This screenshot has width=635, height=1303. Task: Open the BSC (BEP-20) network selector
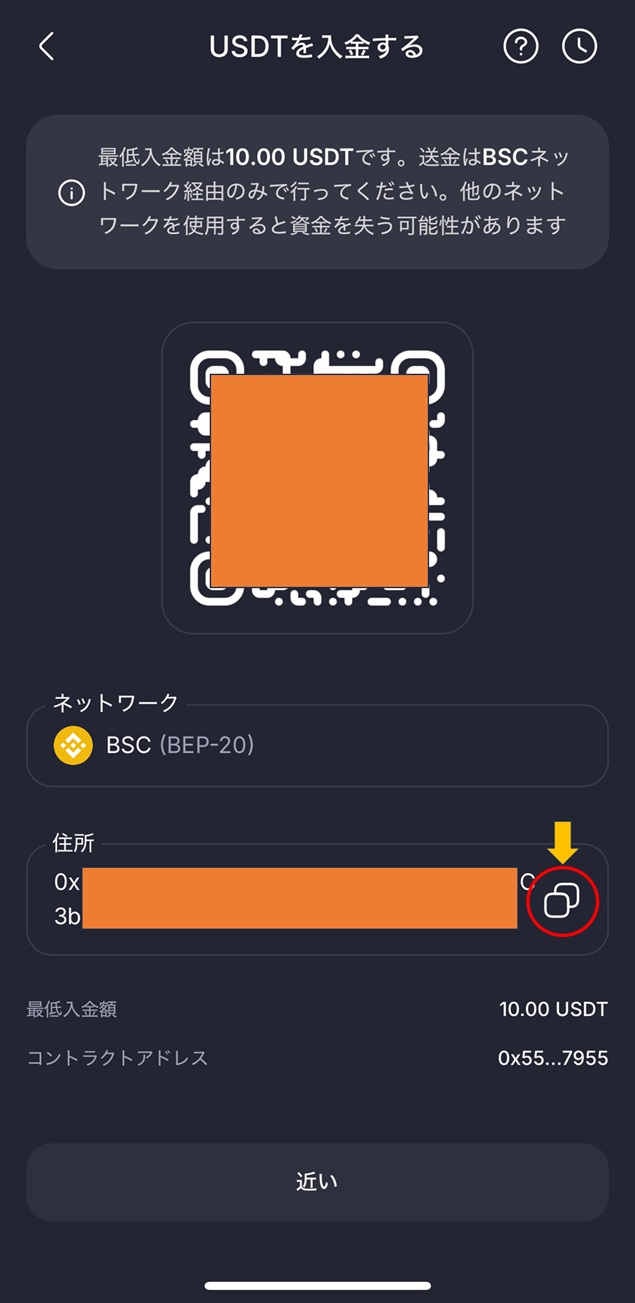click(x=317, y=746)
